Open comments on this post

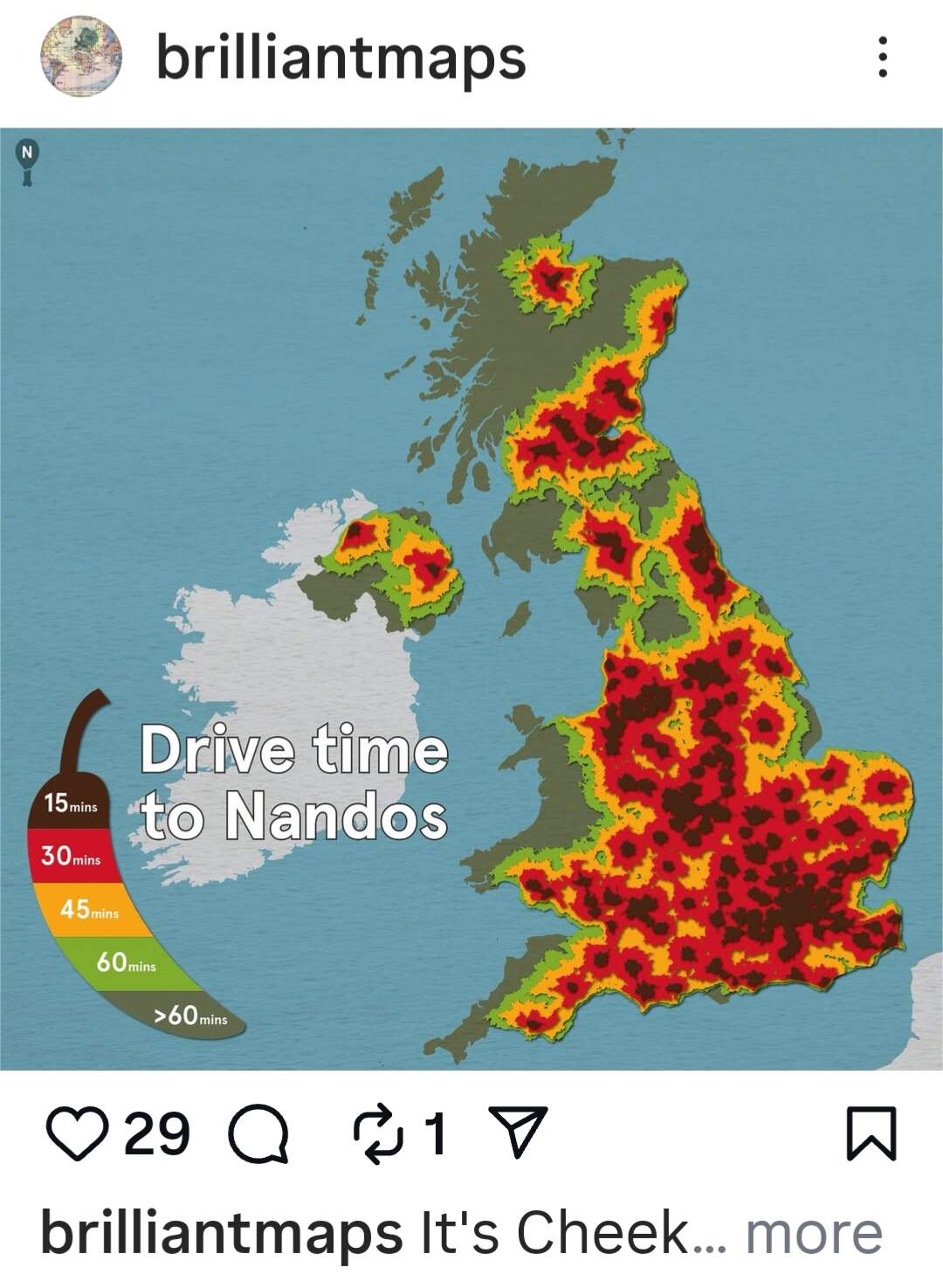pos(258,1135)
